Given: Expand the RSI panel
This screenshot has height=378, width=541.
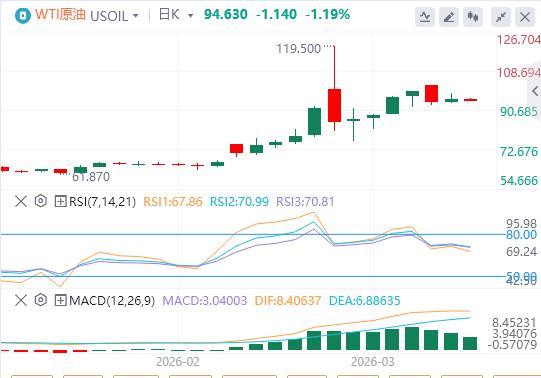Looking at the screenshot, I should point(60,201).
